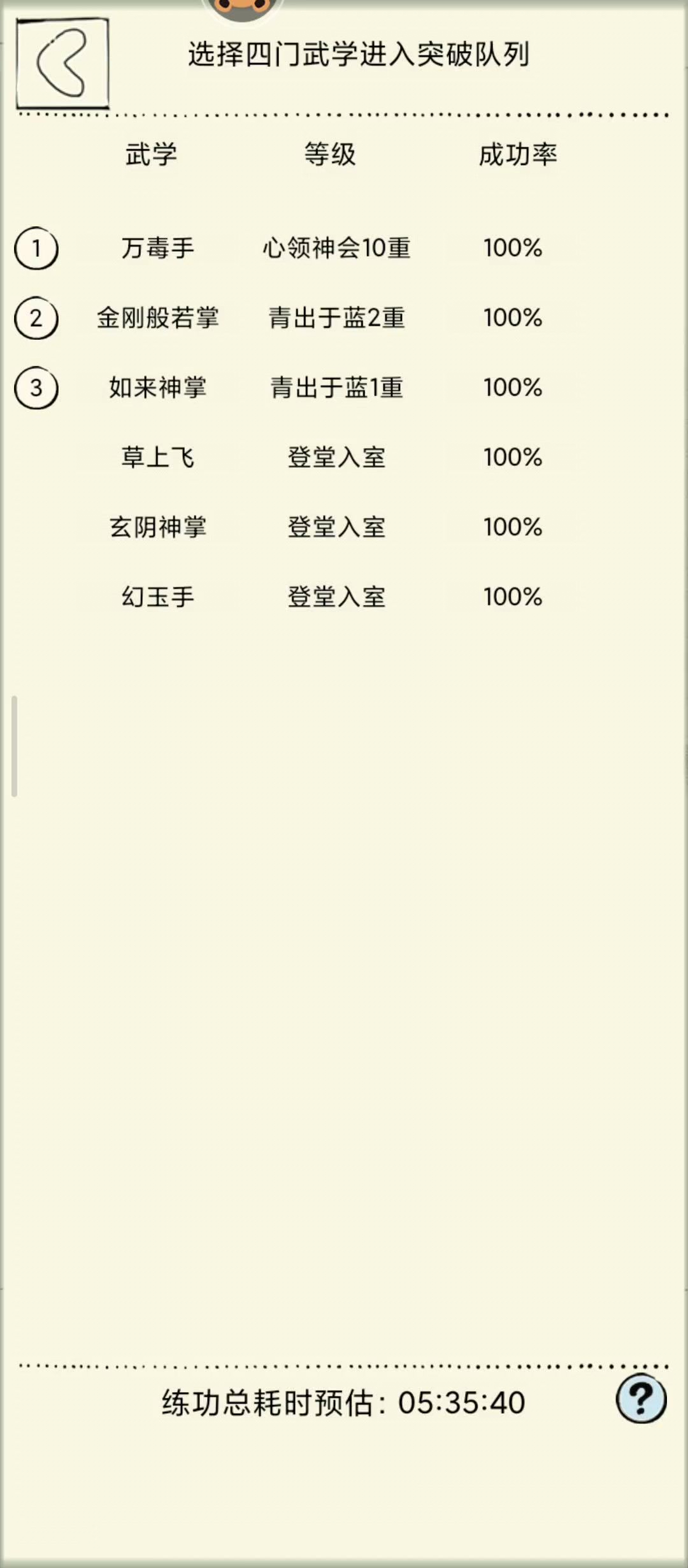This screenshot has height=1568, width=688.
Task: Add 玄阴神掌 to the breakthrough queue
Action: (344, 526)
